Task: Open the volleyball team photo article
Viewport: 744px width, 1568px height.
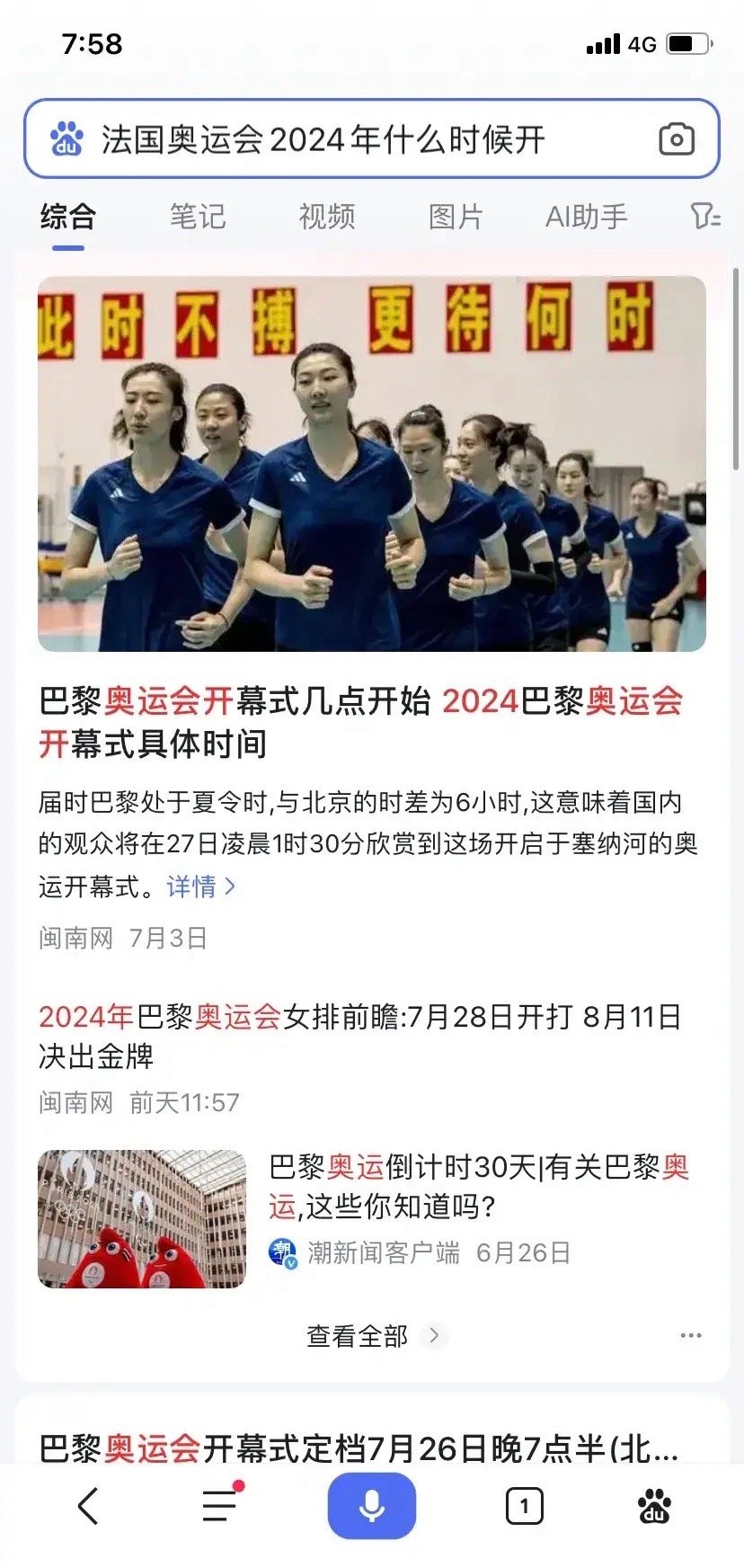Action: (371, 464)
